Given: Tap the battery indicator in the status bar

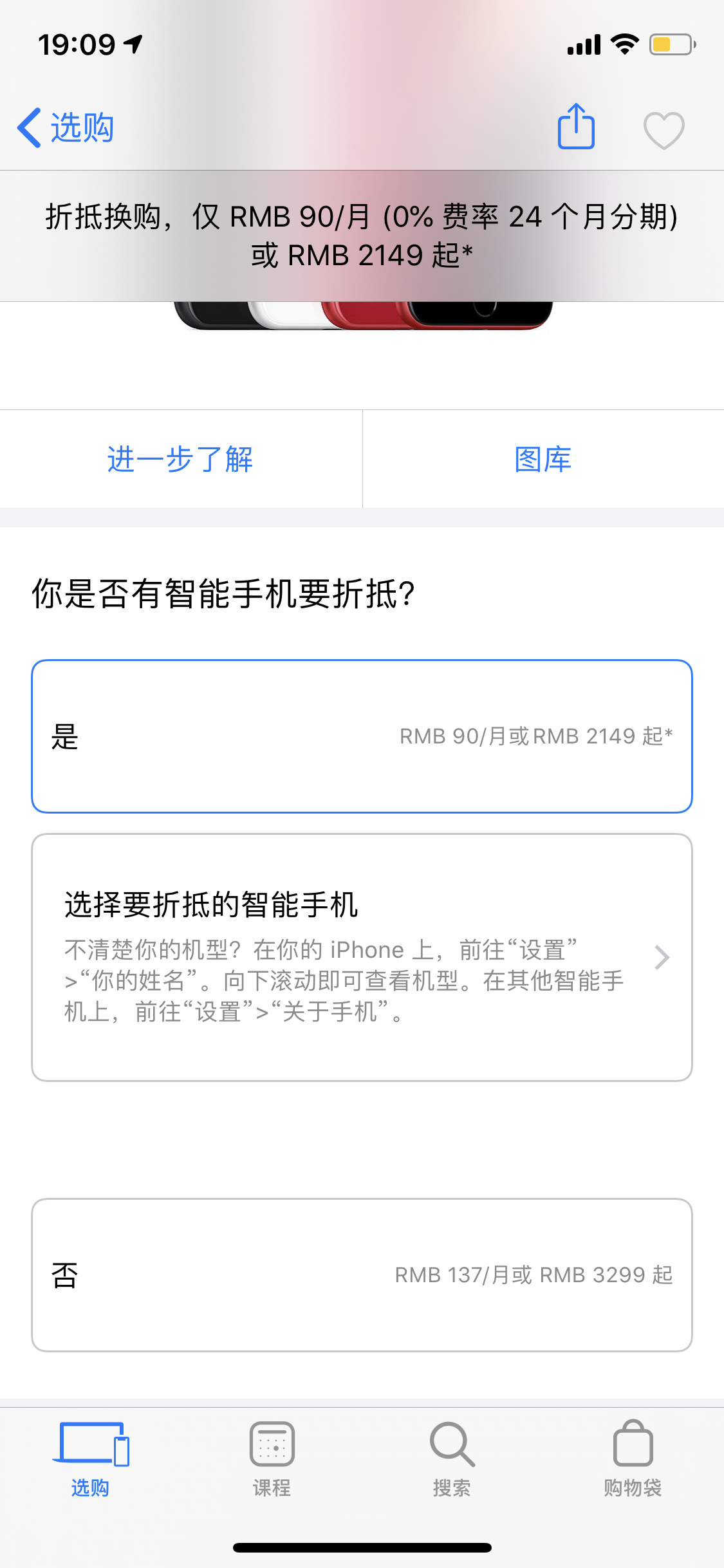Looking at the screenshot, I should (x=670, y=45).
